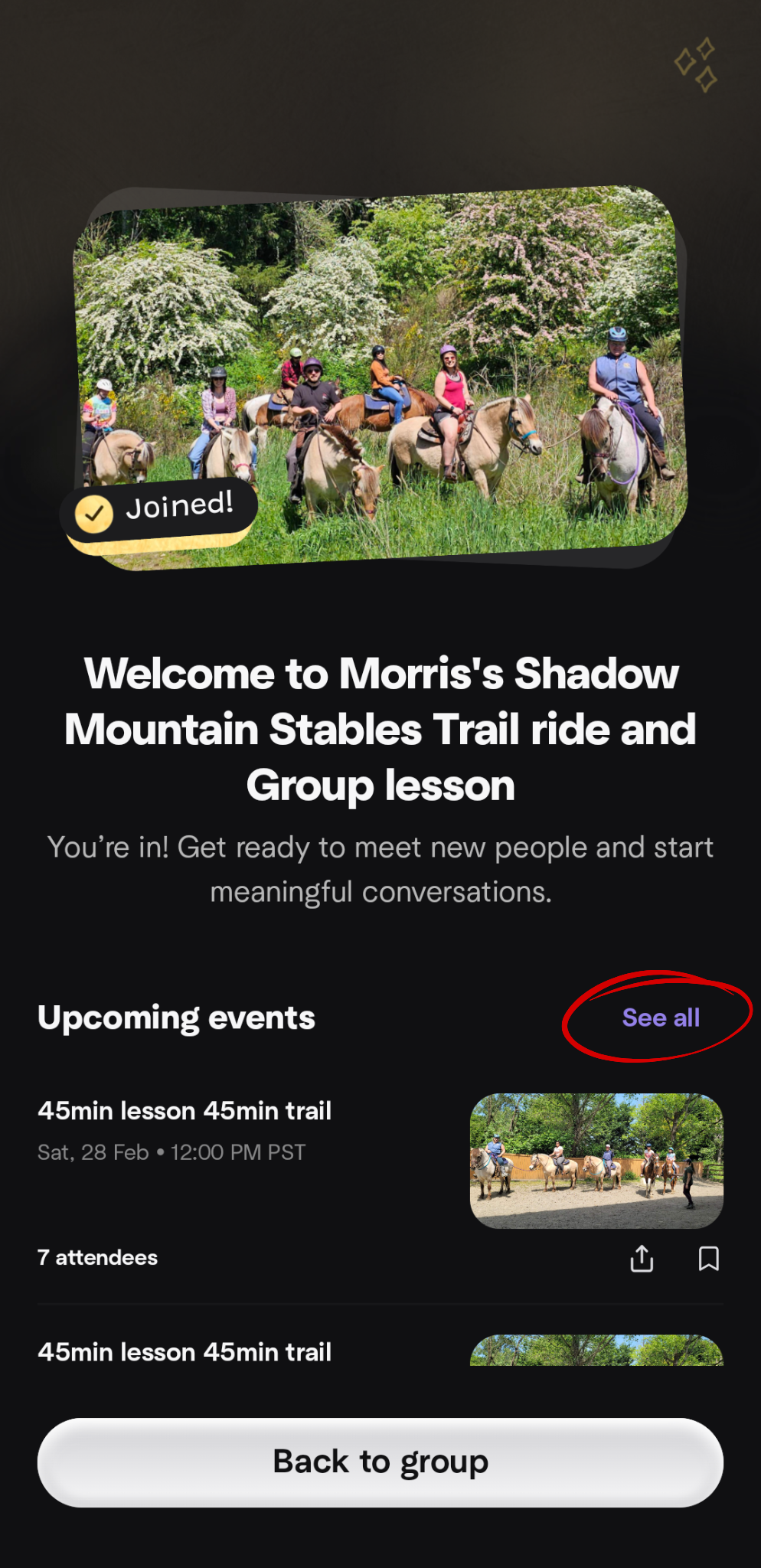Share the Sat, 28 Feb event
This screenshot has width=761, height=1568.
642,1258
